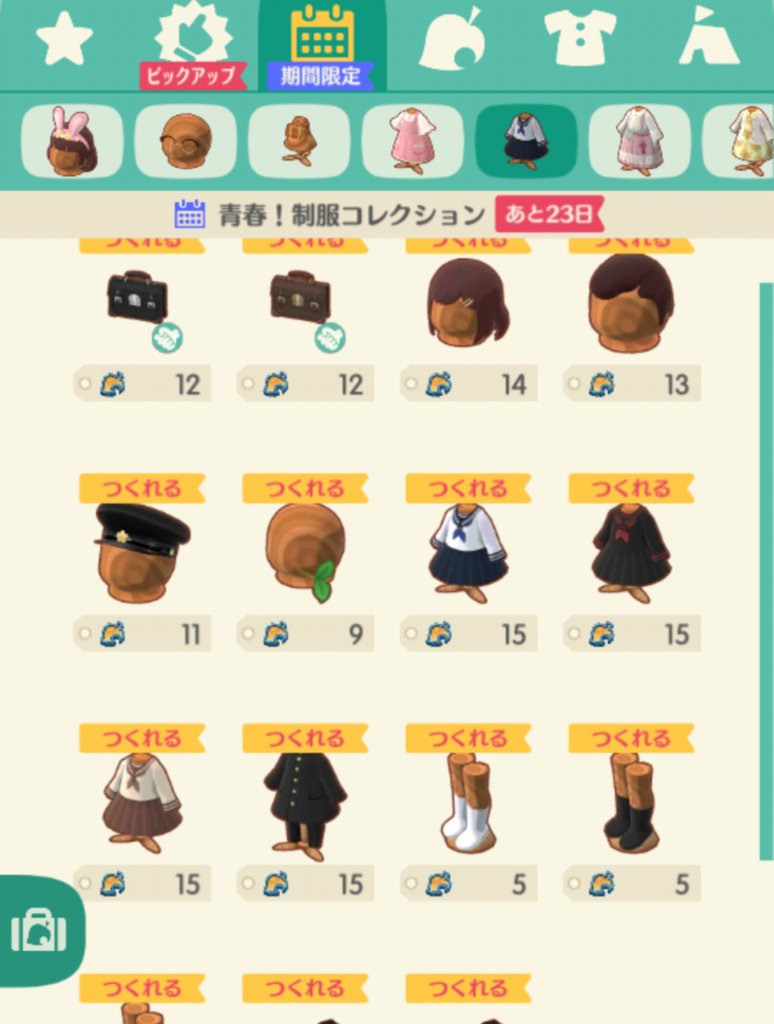Open the inventory bag button
This screenshot has height=1024, width=774.
point(38,932)
